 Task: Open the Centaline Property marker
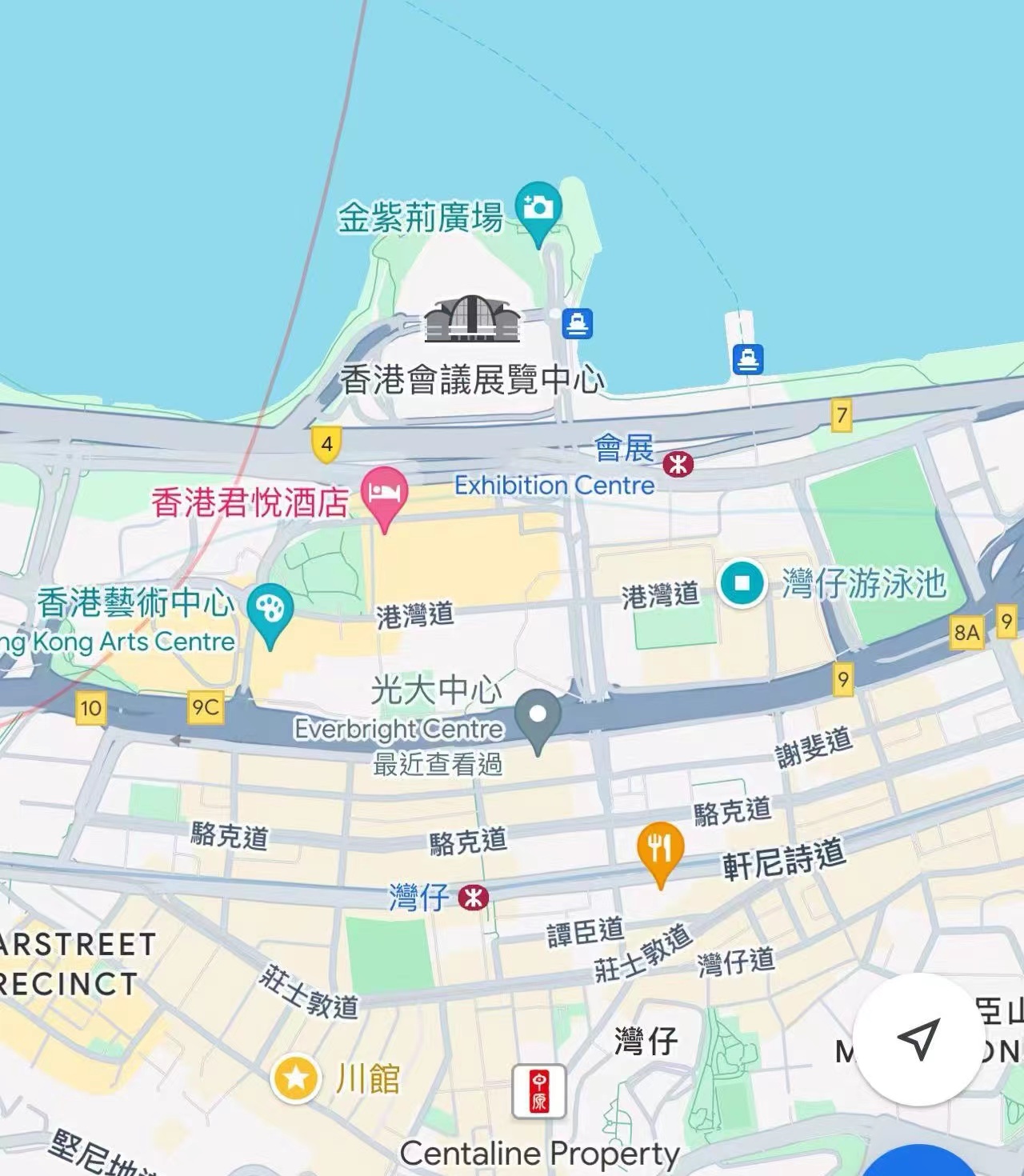(539, 1092)
